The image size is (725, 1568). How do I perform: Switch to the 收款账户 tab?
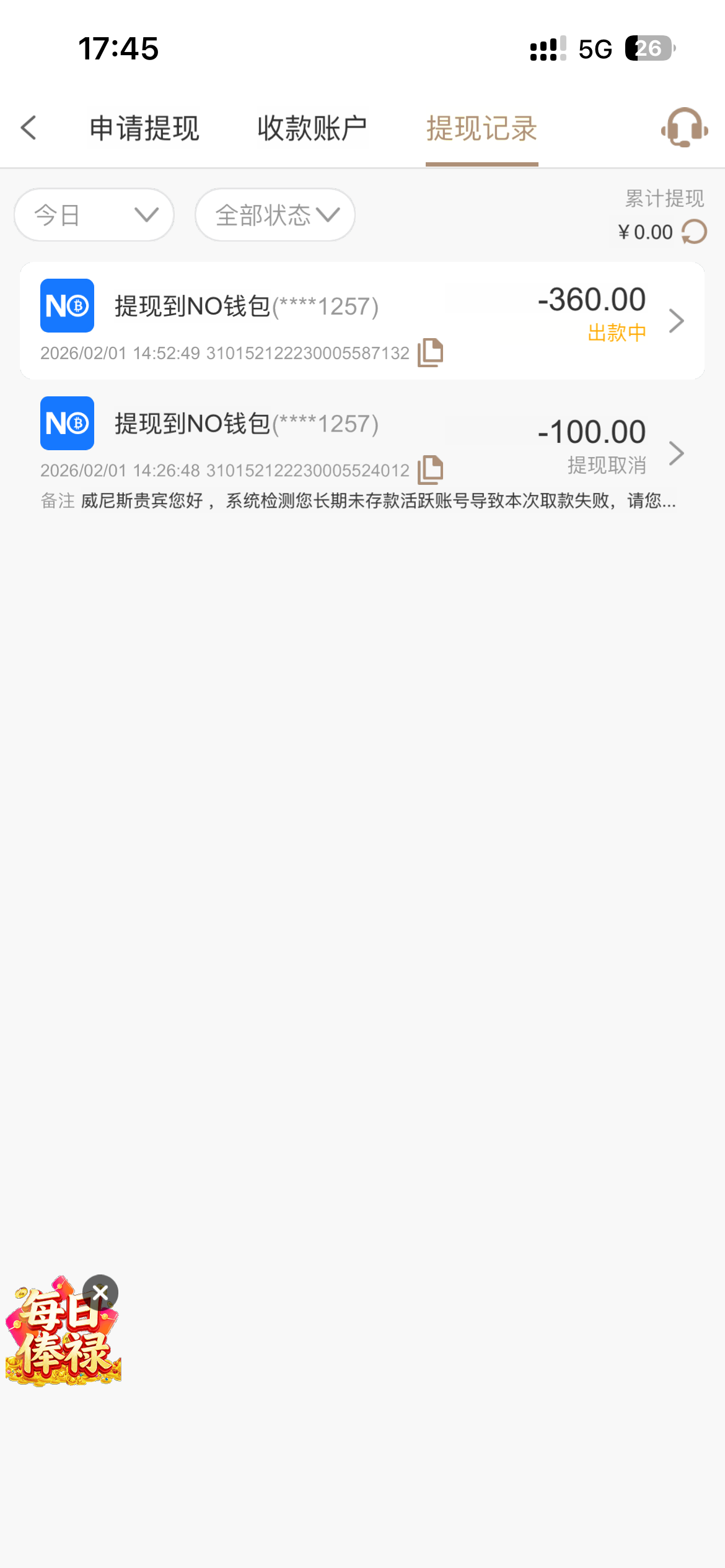312,129
